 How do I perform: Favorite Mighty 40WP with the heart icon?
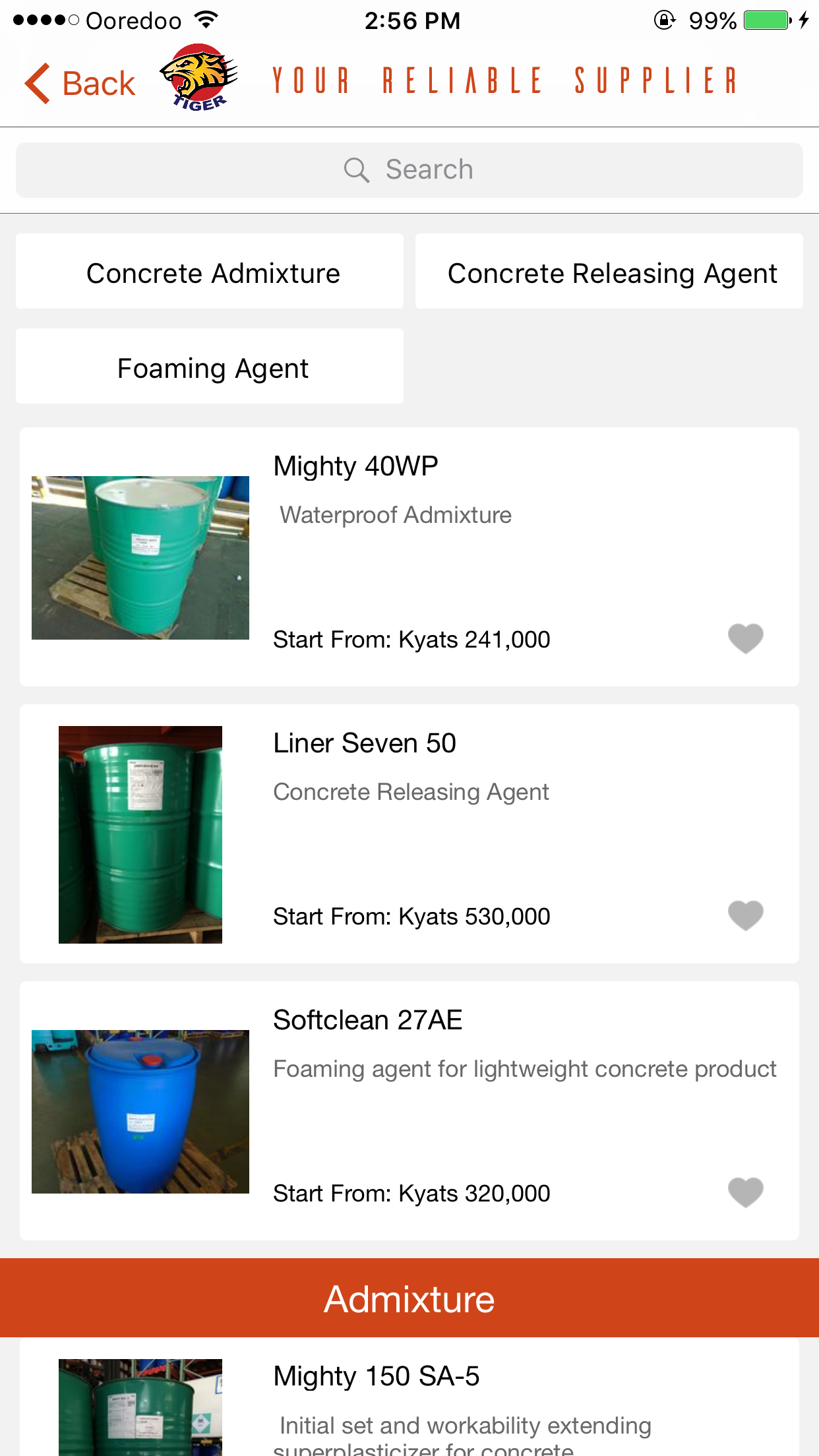pos(746,638)
